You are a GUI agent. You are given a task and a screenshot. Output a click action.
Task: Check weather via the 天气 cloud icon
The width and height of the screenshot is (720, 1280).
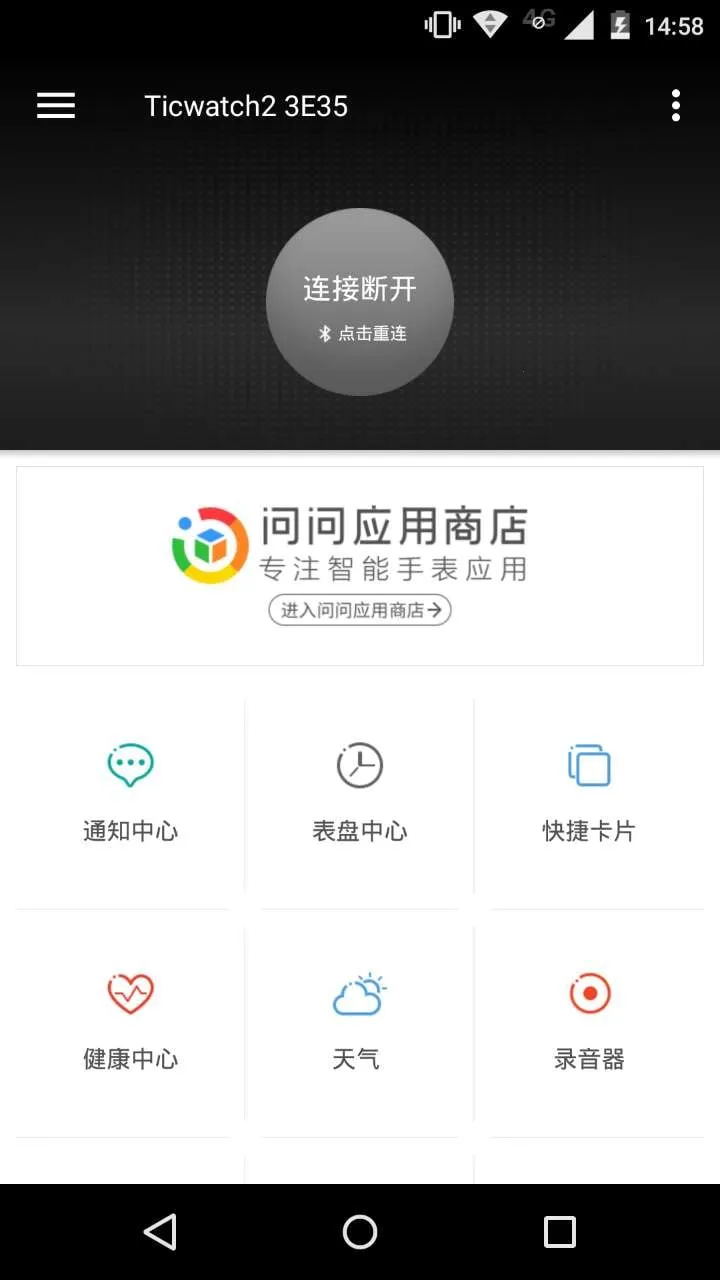tap(360, 993)
